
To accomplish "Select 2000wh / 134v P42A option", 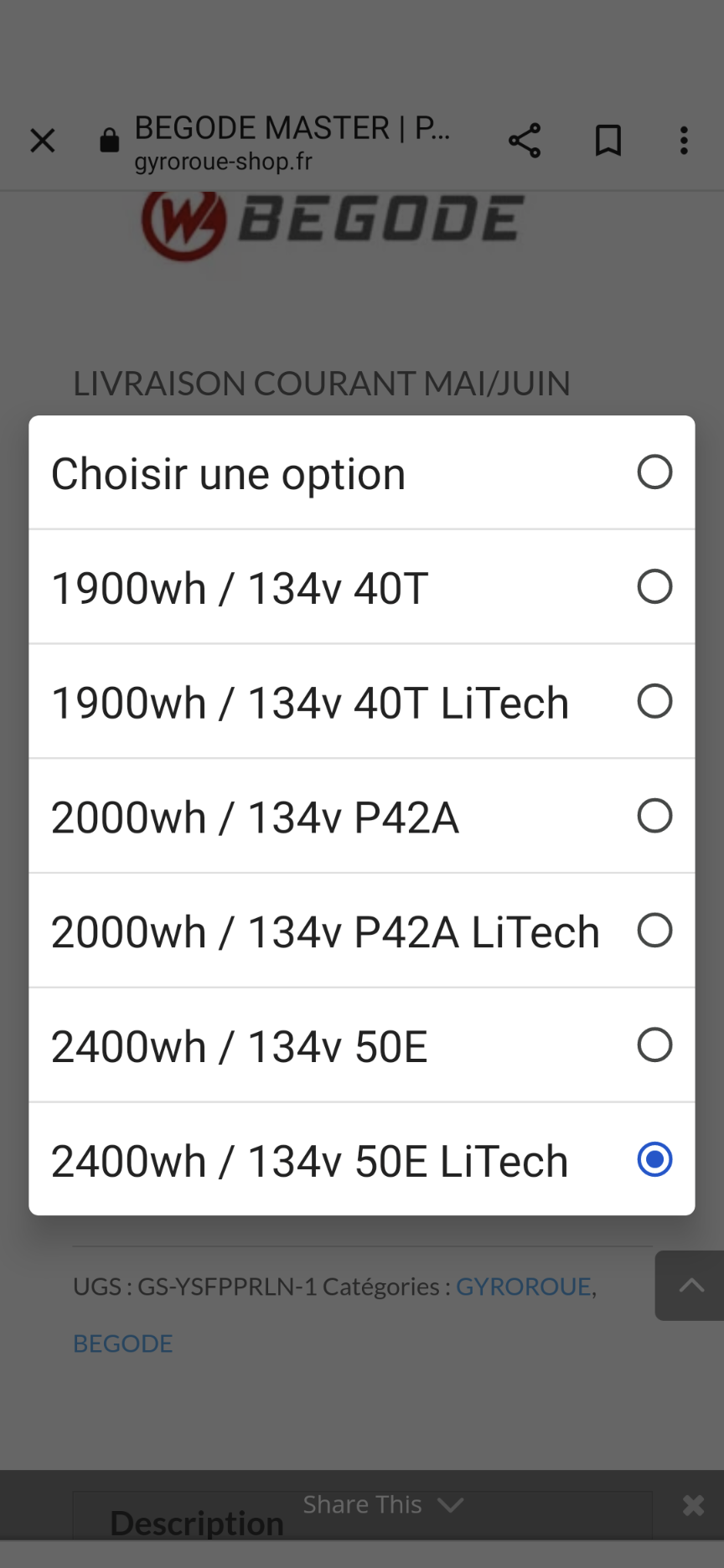I will point(362,817).
